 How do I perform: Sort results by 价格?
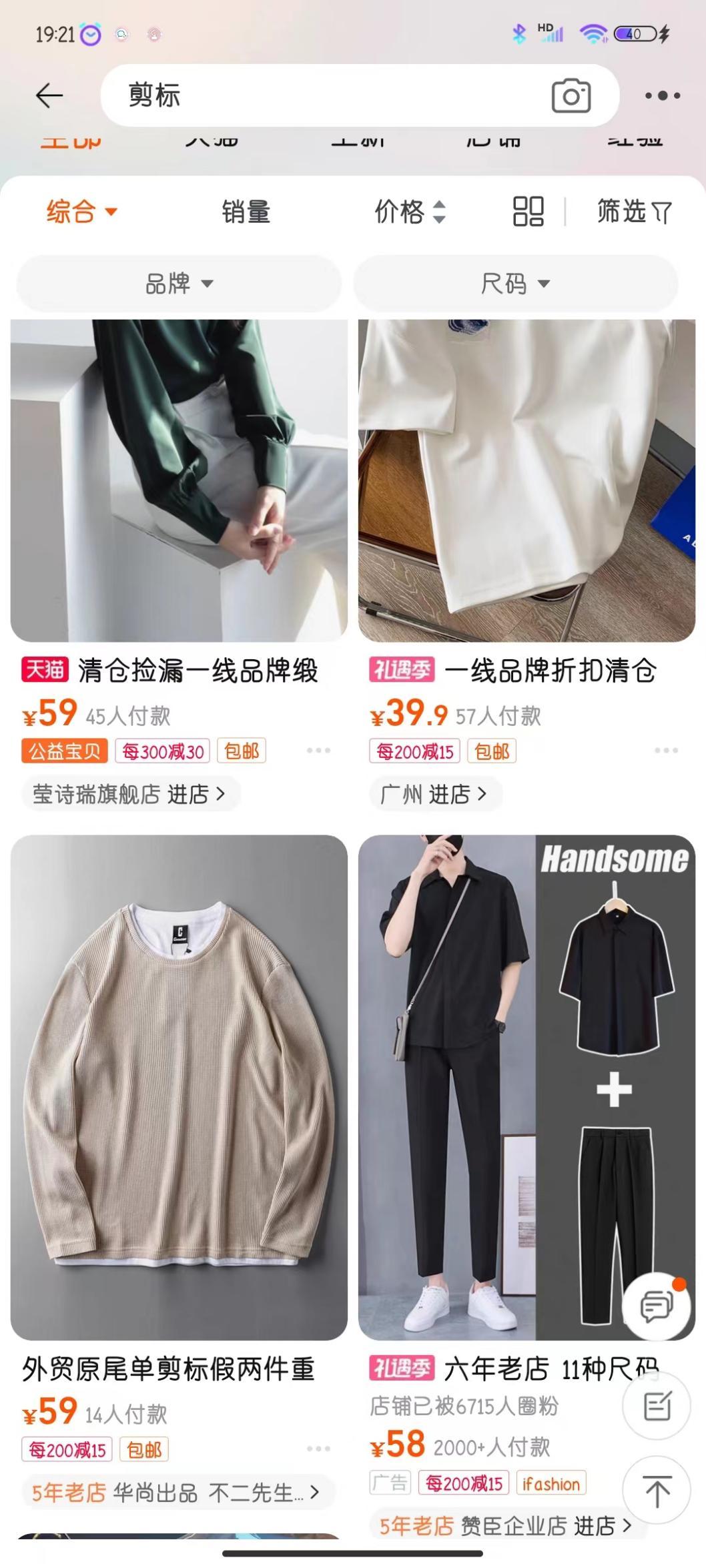[x=408, y=212]
